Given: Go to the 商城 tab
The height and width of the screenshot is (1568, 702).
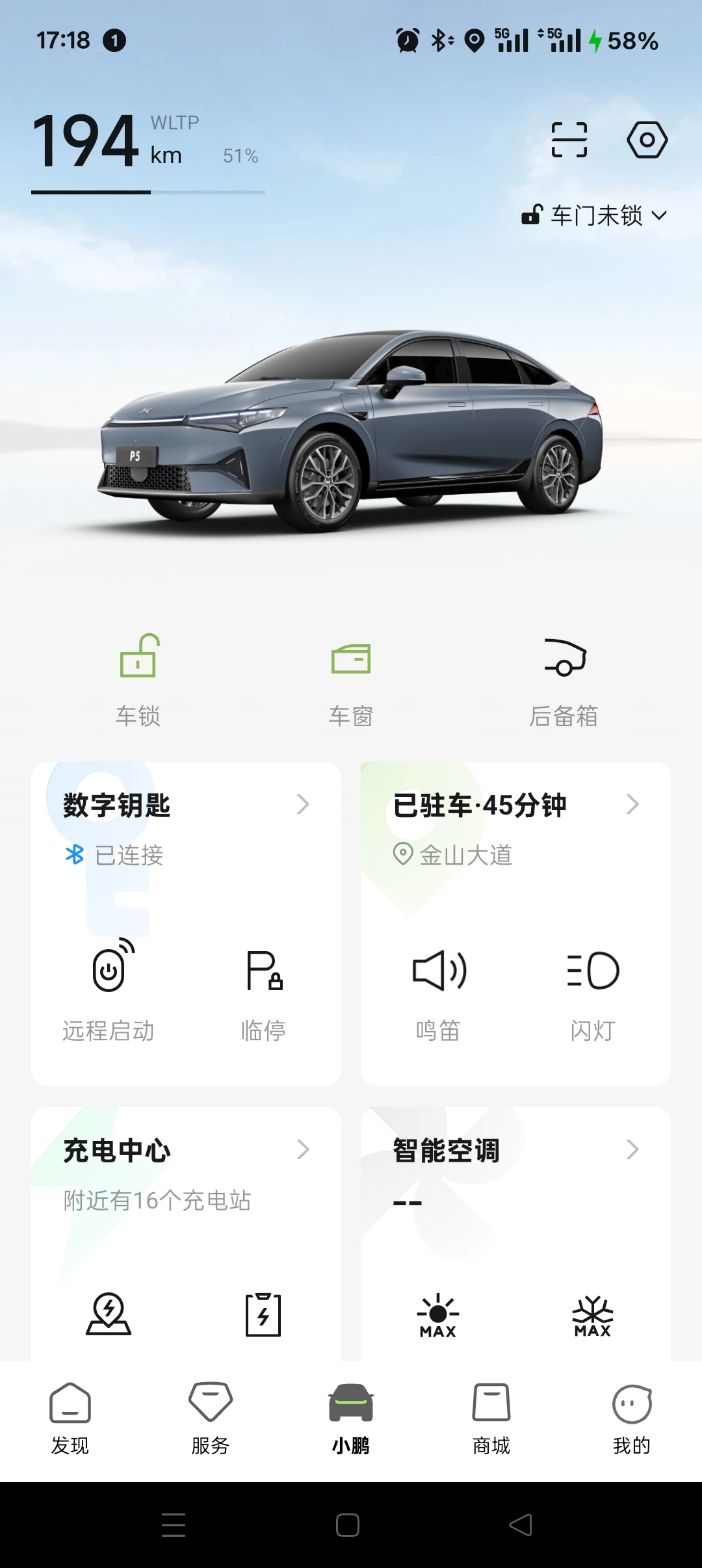Looking at the screenshot, I should click(x=491, y=1418).
